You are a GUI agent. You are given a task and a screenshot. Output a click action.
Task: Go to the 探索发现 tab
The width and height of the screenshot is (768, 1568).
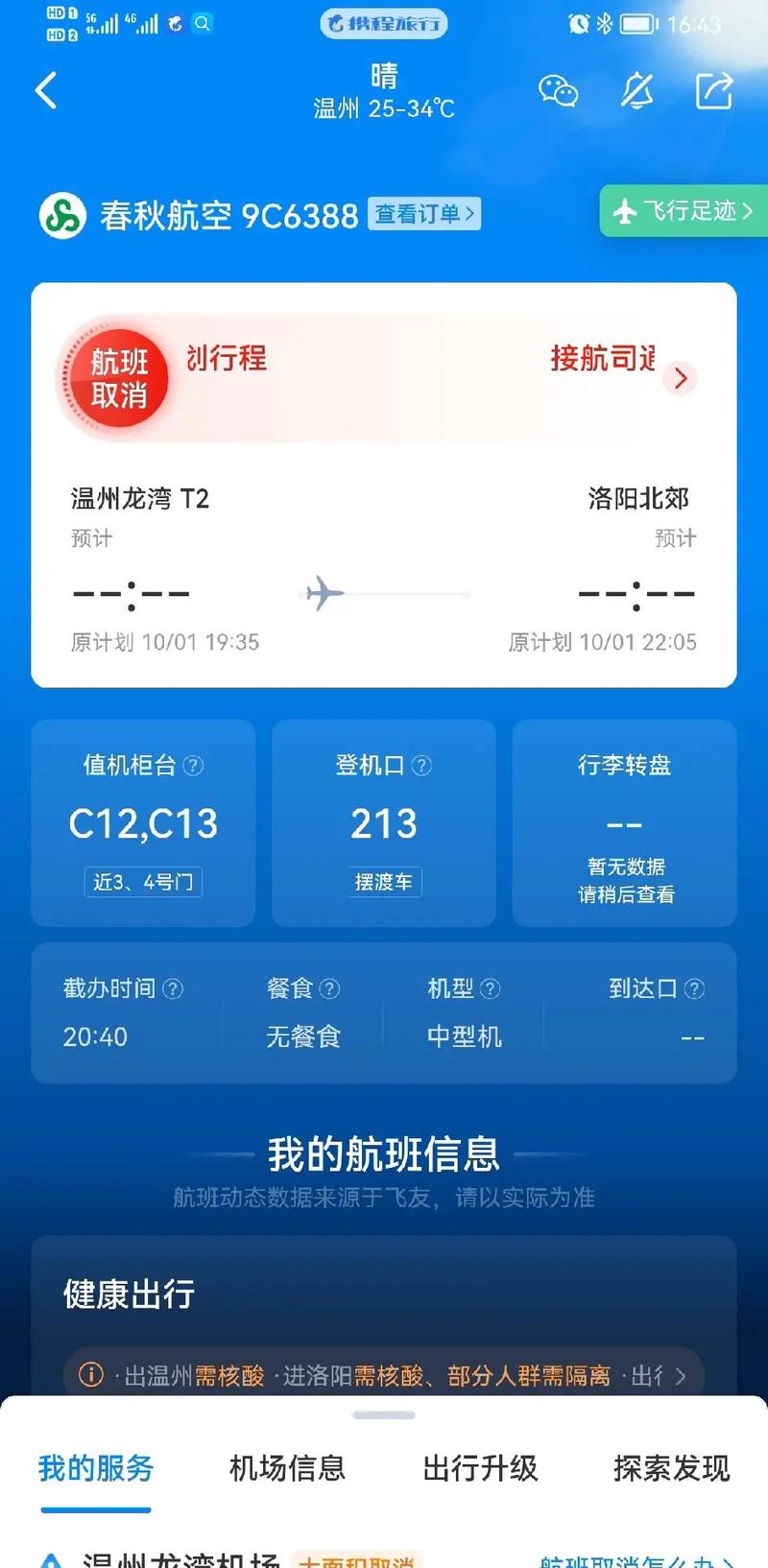(671, 1468)
